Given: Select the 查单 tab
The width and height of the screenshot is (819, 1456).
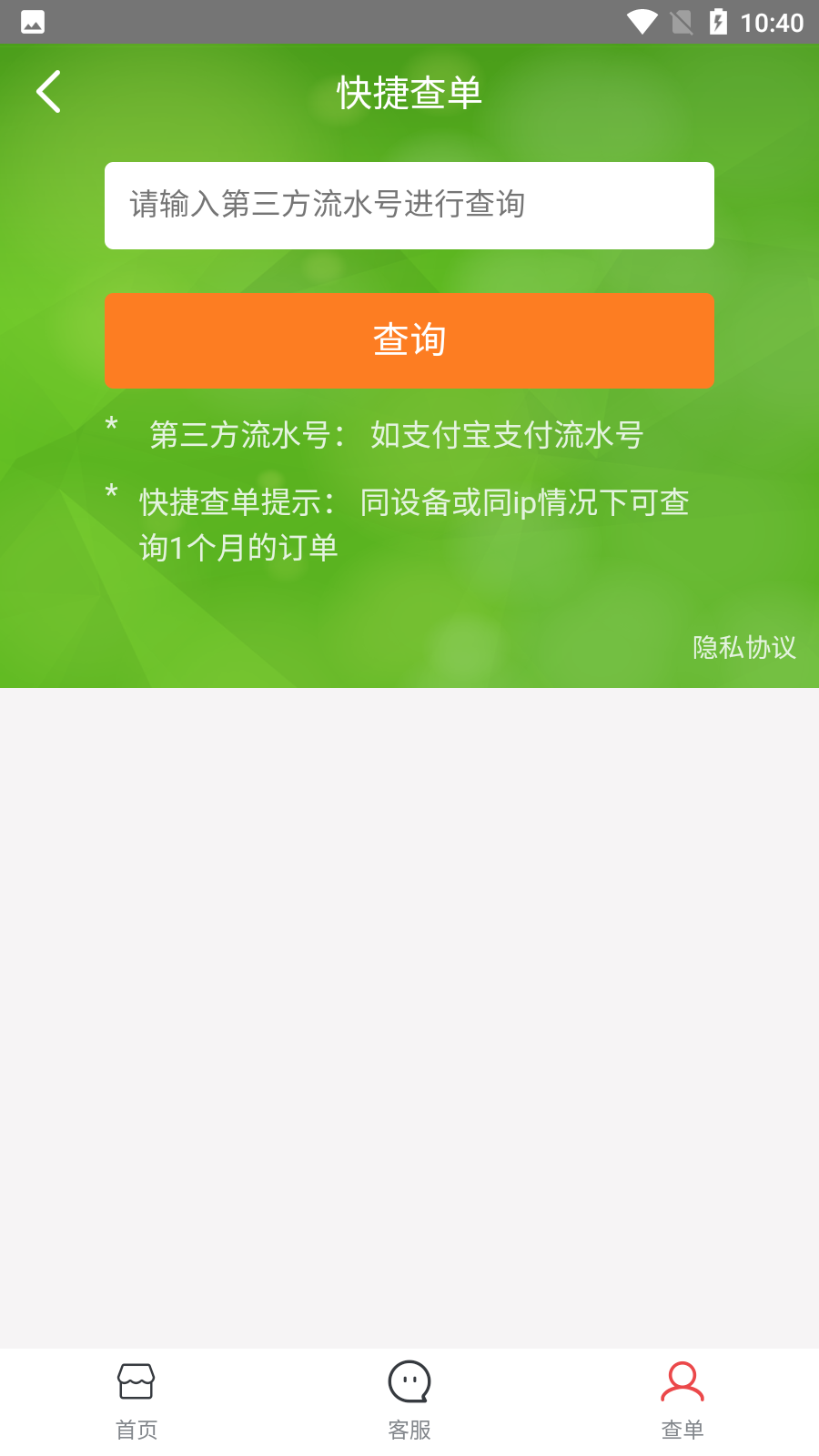Looking at the screenshot, I should (x=682, y=1401).
